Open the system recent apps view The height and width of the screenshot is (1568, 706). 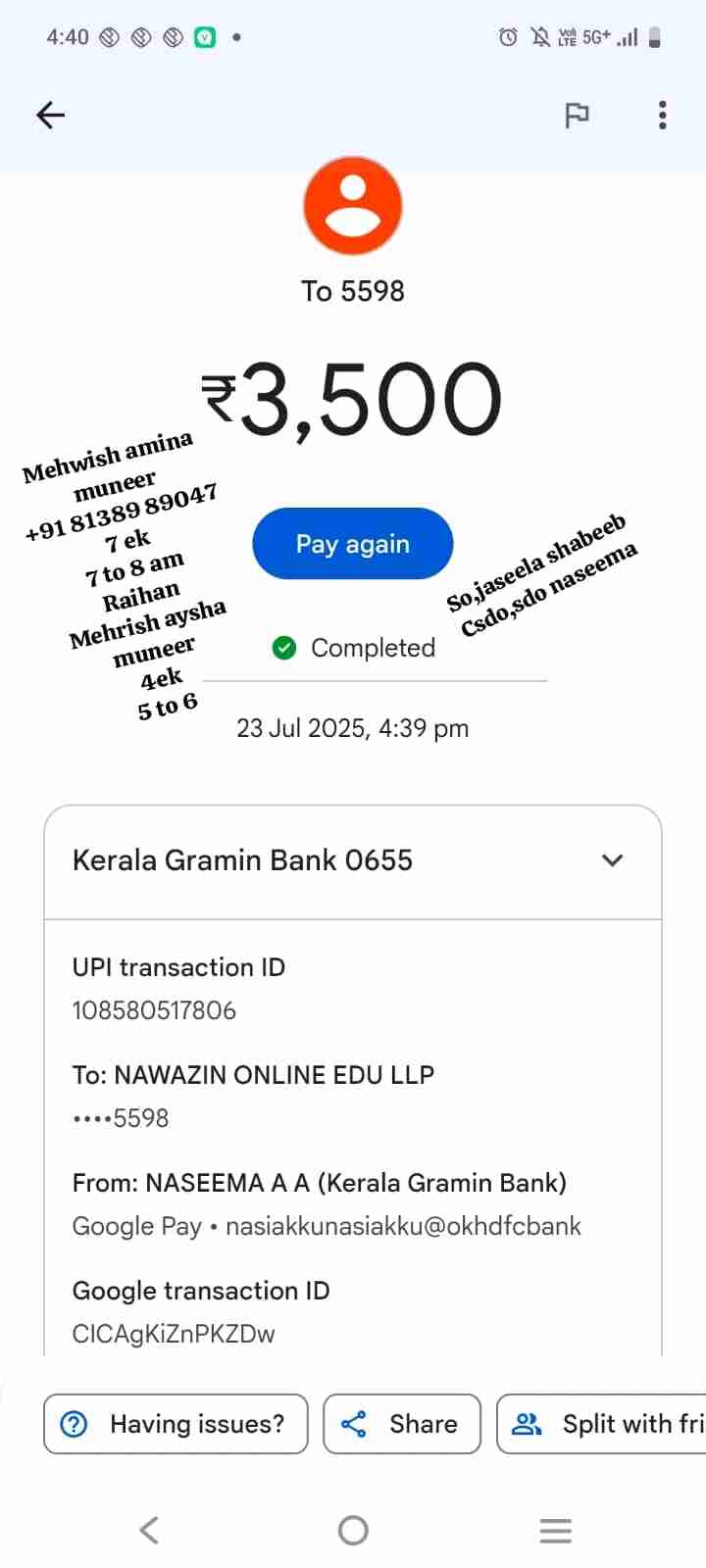555,1530
